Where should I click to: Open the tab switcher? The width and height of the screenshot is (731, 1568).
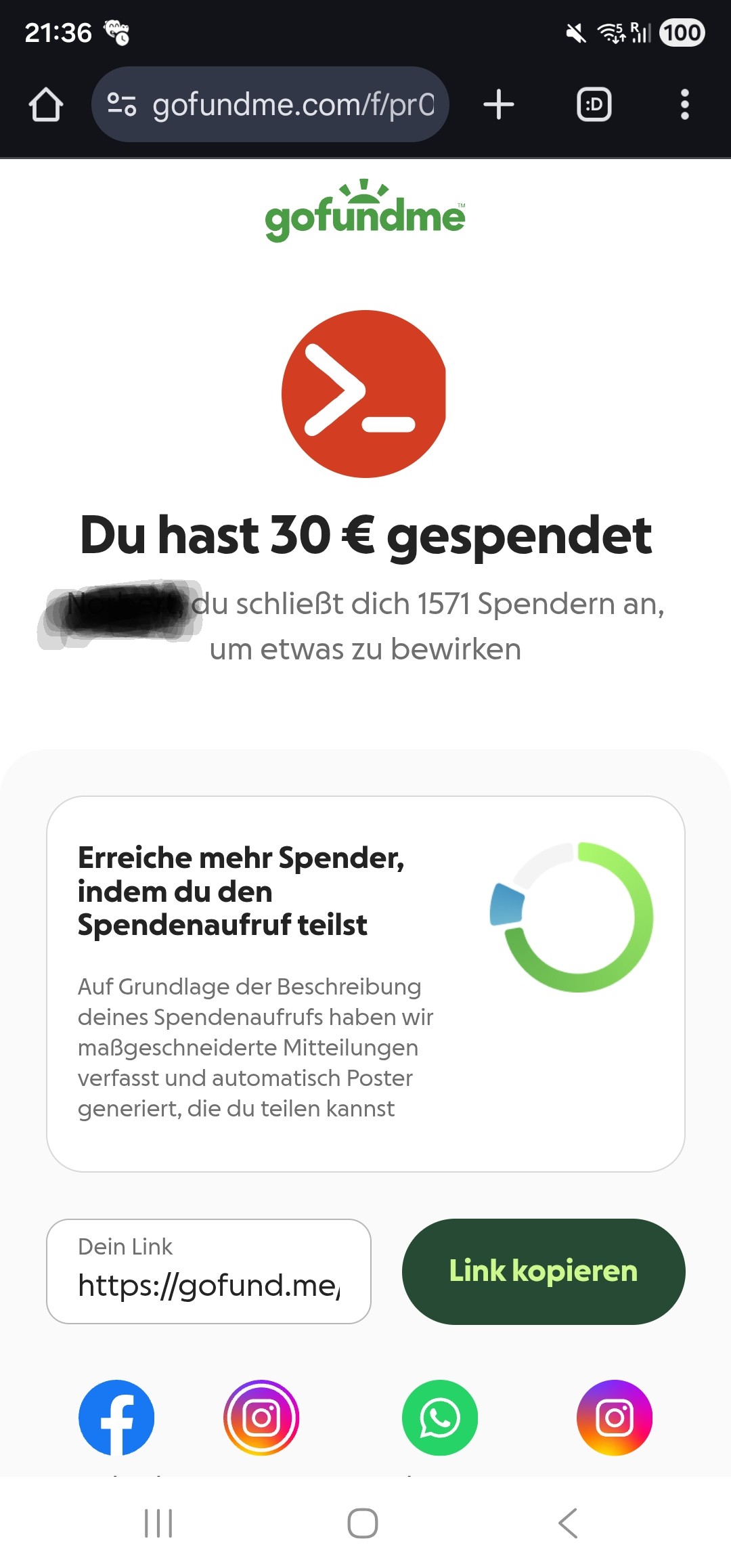click(594, 105)
